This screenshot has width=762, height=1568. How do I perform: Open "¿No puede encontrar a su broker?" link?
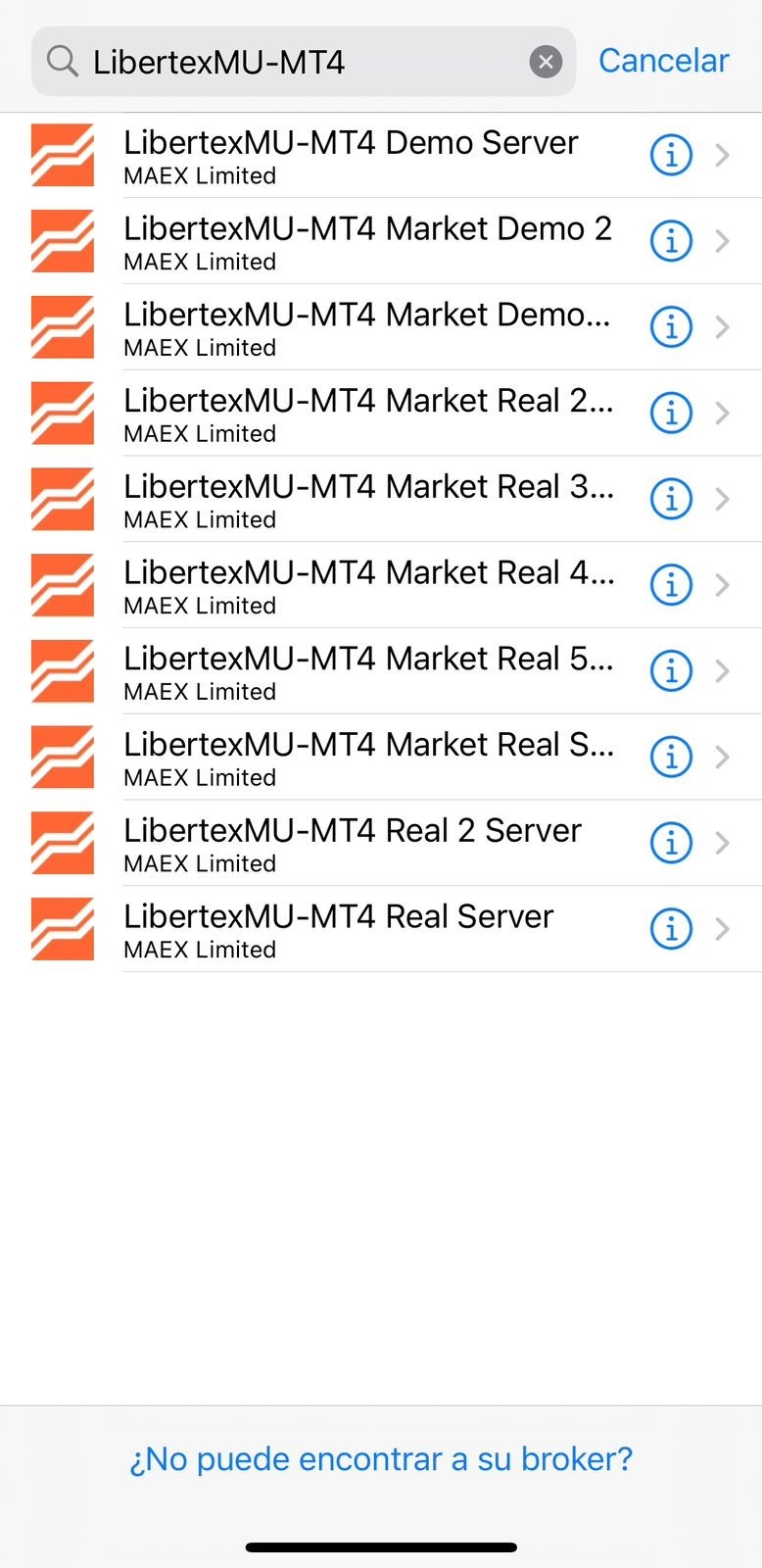tap(381, 1459)
